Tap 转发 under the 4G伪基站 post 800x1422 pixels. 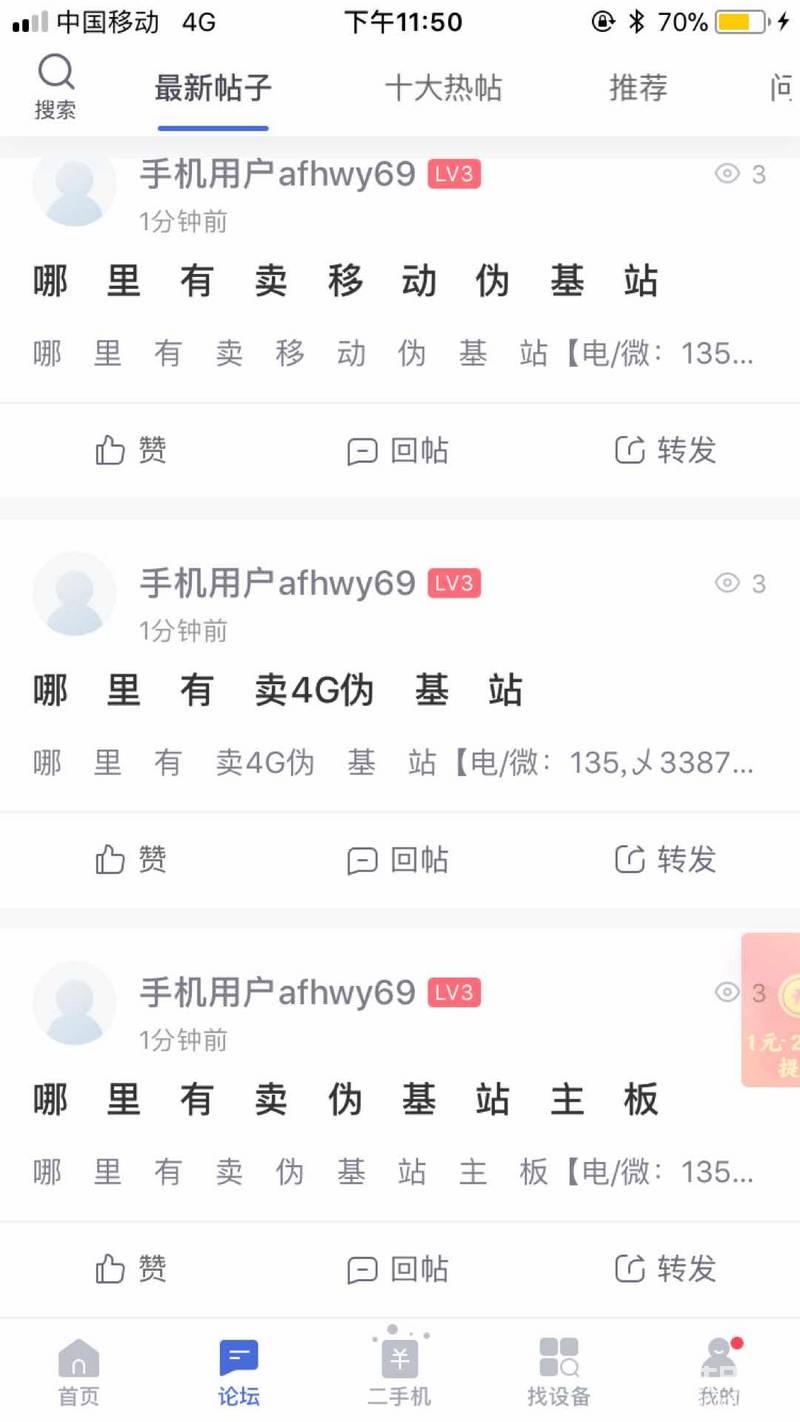click(x=665, y=859)
